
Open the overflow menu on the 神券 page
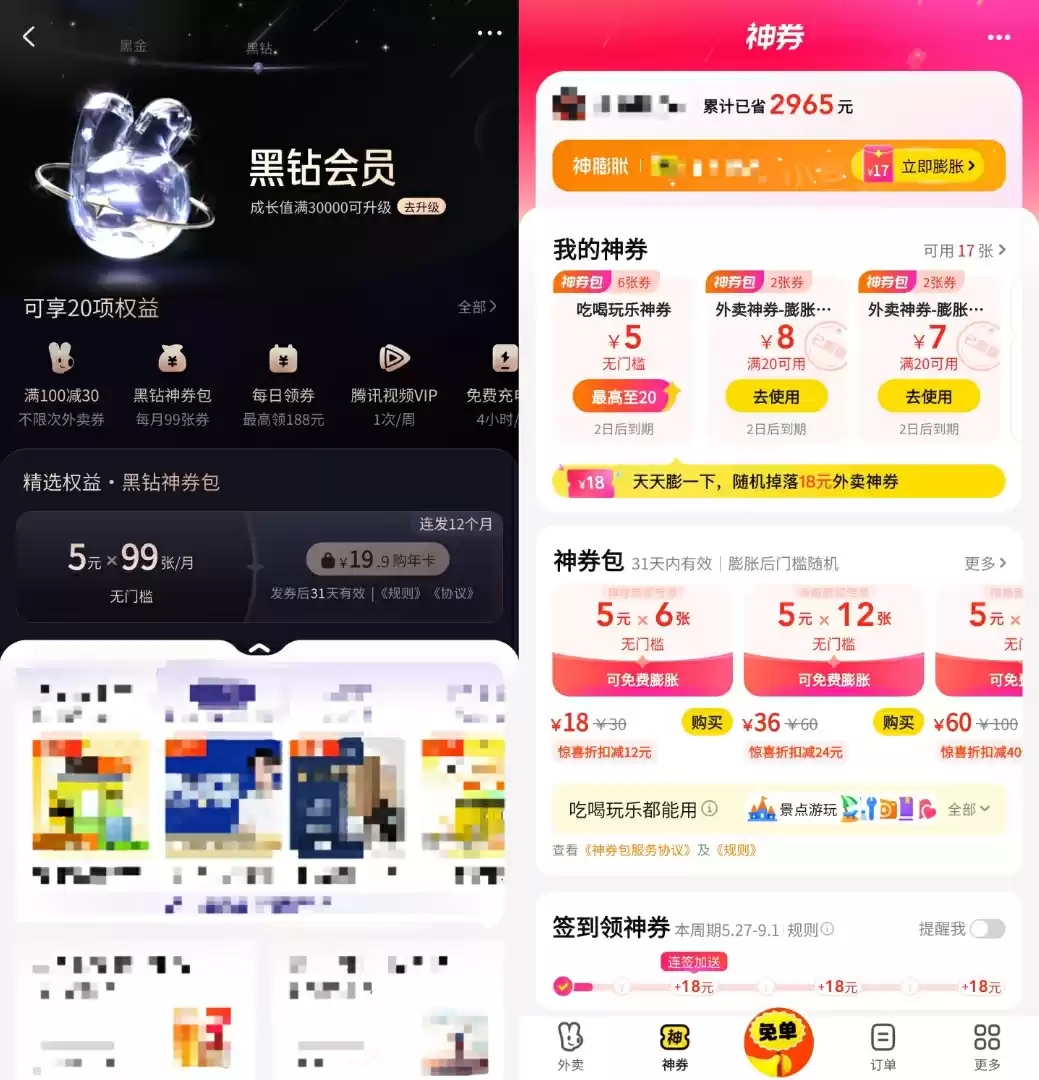click(998, 38)
